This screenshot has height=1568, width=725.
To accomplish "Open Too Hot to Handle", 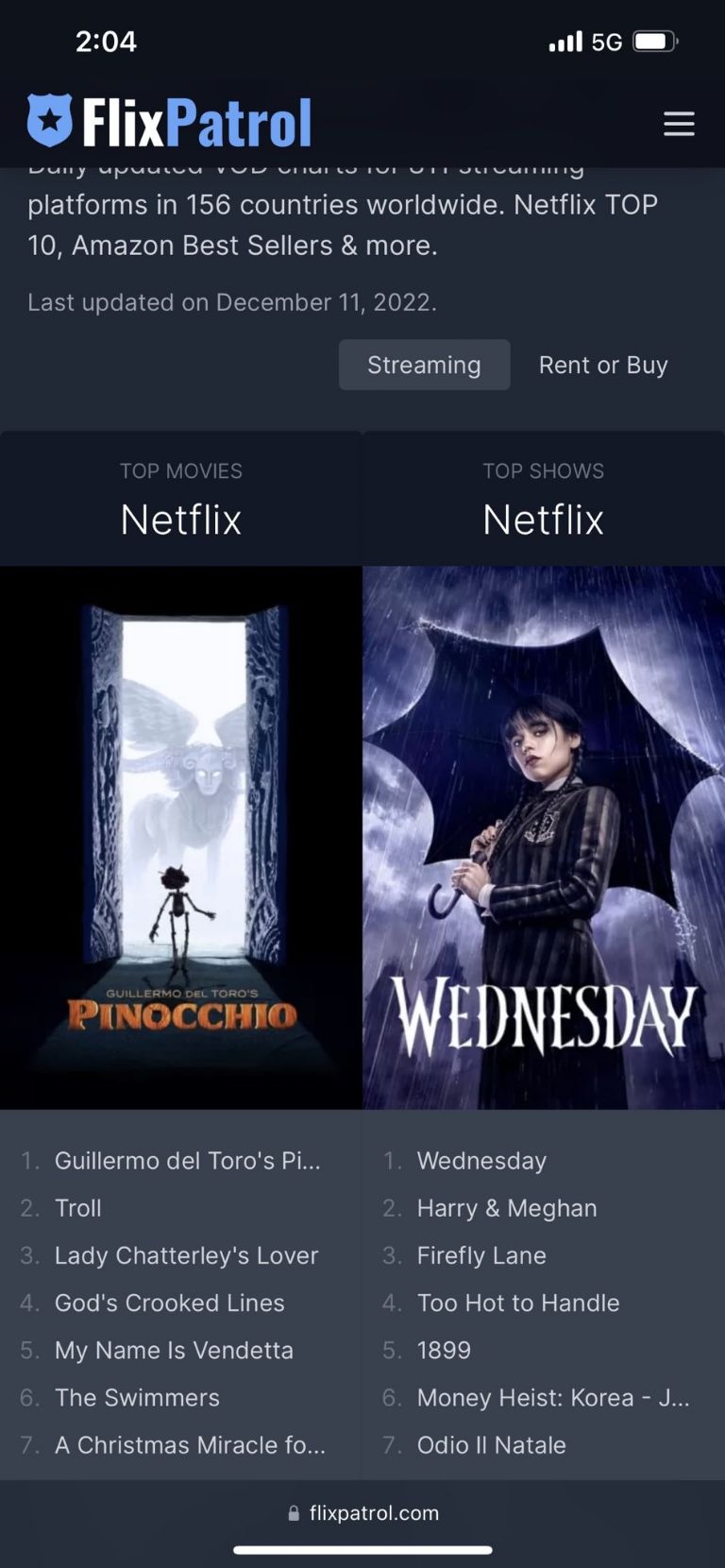I will pos(518,1302).
